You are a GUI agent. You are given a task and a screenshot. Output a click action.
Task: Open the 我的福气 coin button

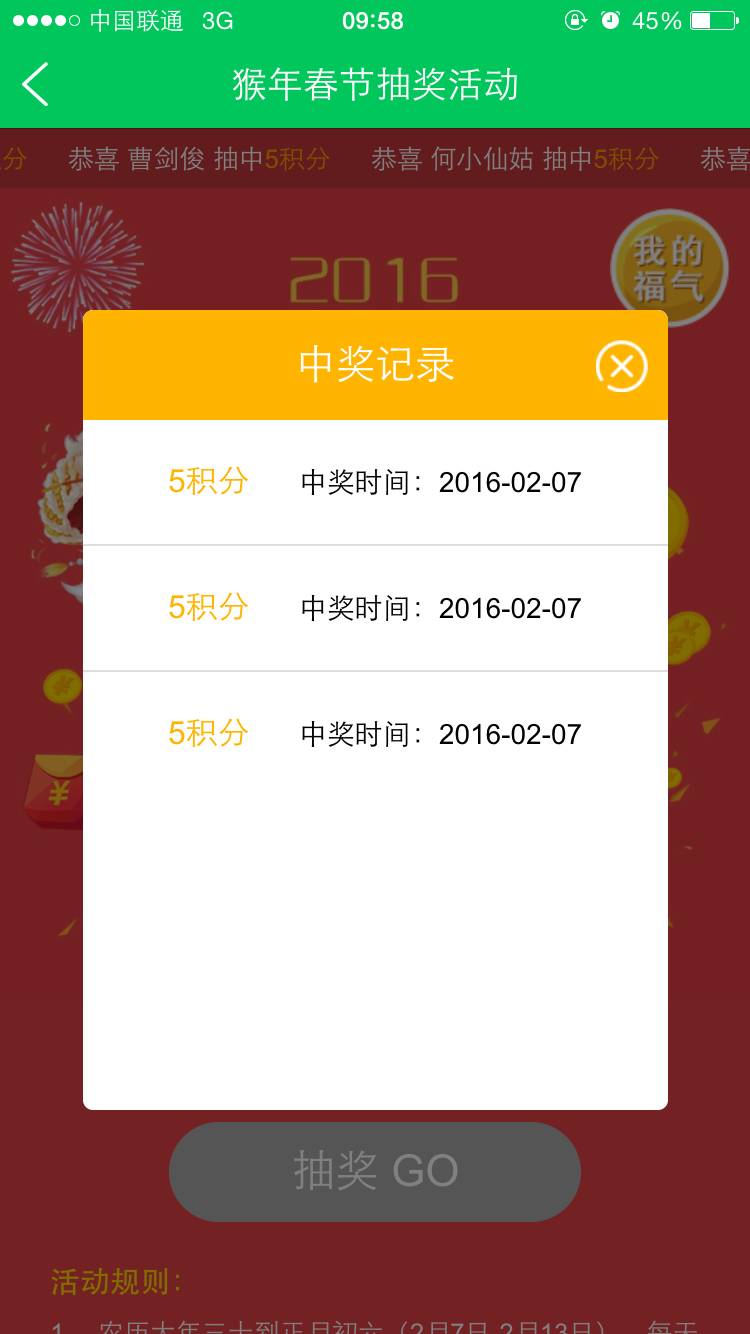point(668,265)
